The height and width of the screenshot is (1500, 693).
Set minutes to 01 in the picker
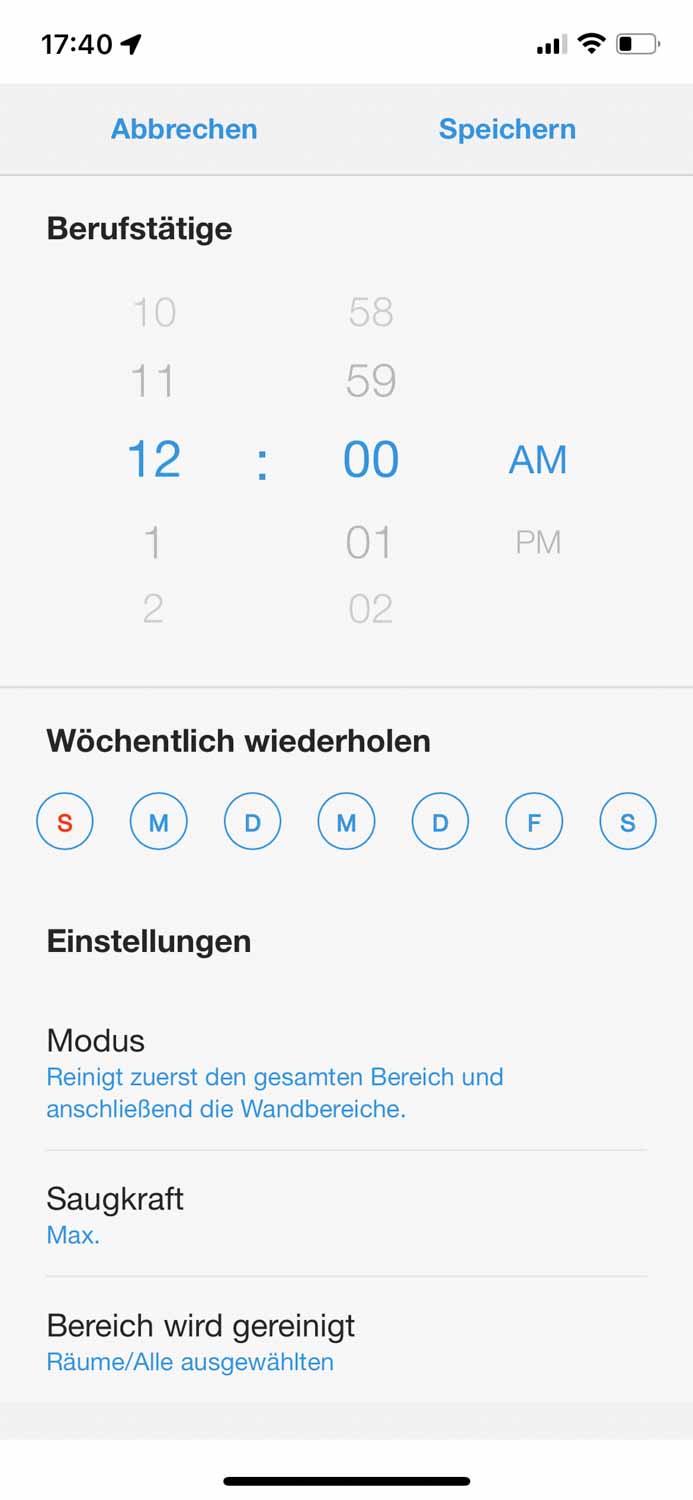pyautogui.click(x=370, y=542)
